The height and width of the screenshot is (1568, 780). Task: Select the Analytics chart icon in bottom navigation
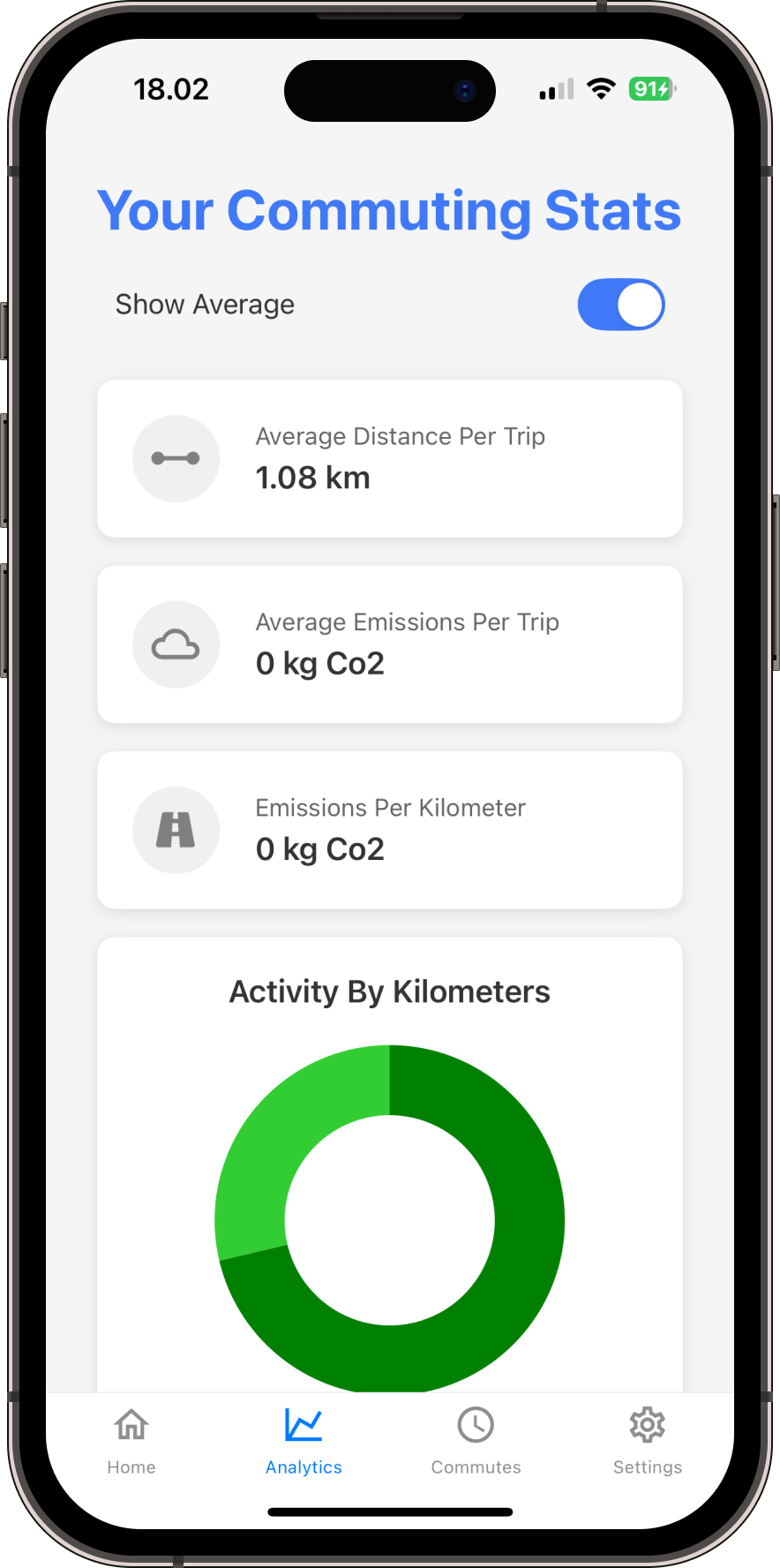coord(303,1424)
